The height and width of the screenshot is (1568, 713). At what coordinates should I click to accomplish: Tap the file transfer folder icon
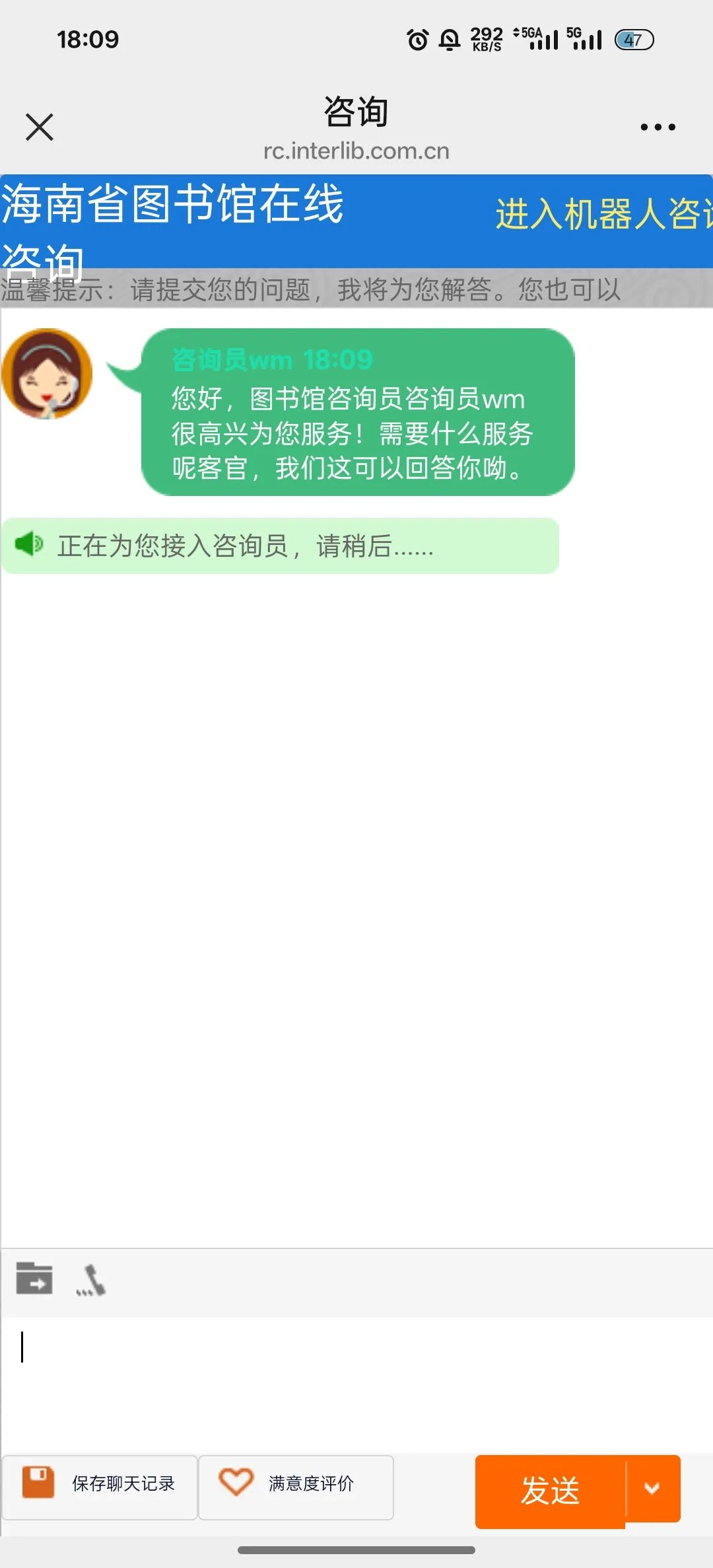pos(34,1279)
